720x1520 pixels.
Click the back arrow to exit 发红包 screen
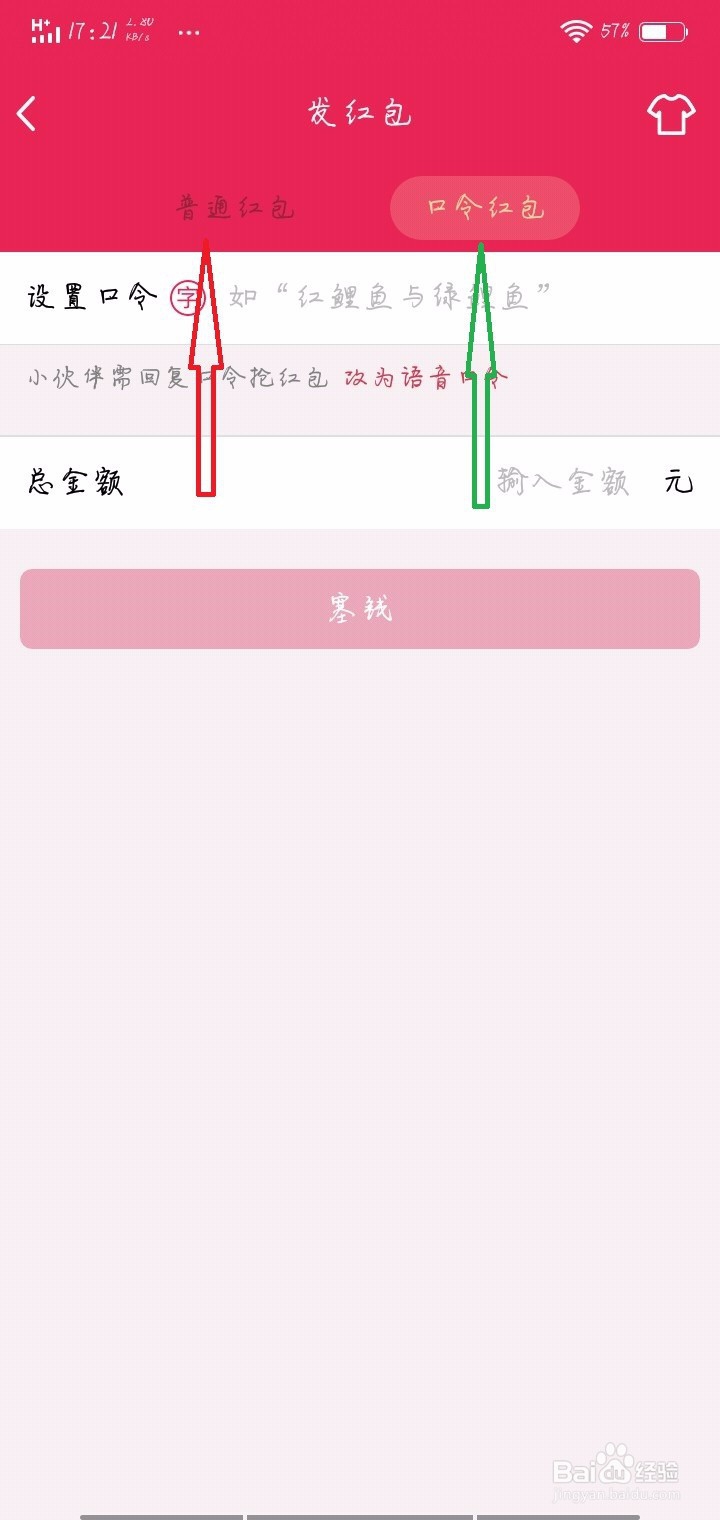click(25, 112)
